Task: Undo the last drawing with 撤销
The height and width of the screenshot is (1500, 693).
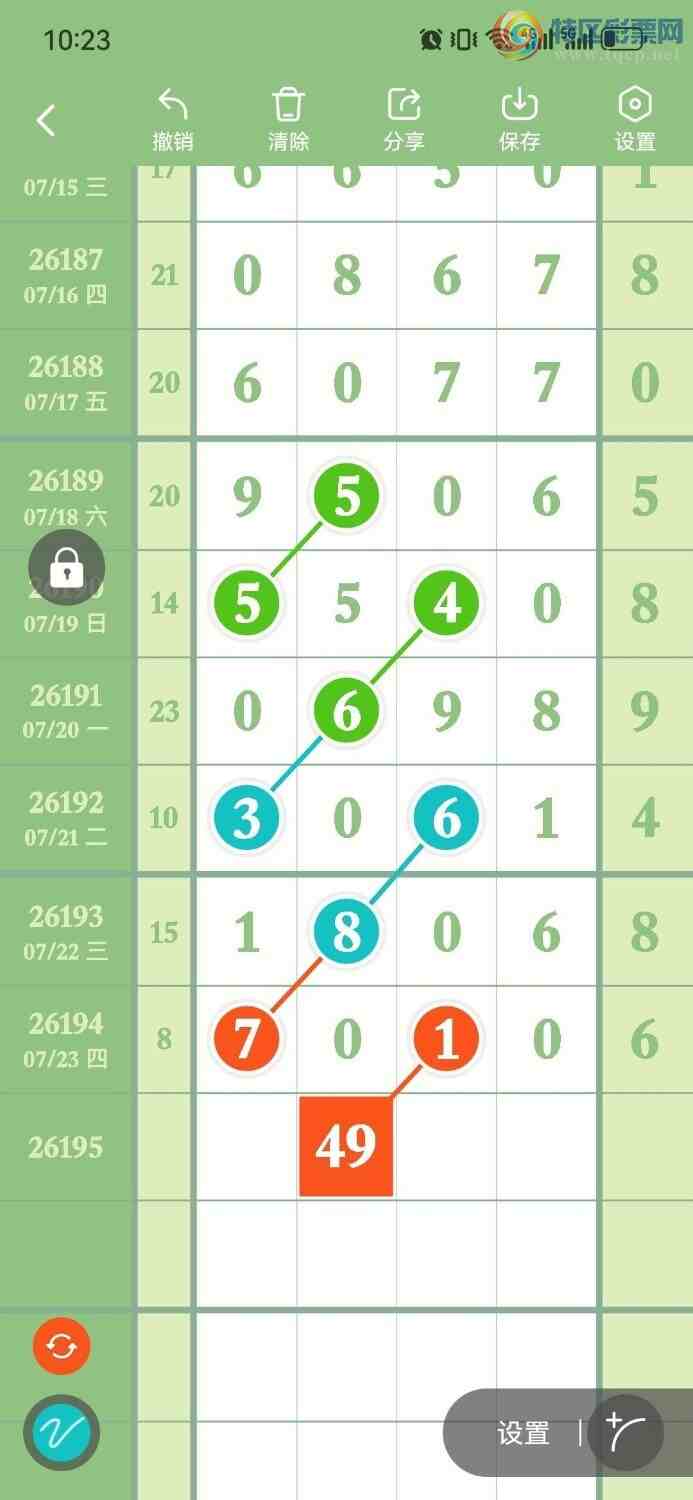Action: point(172,120)
